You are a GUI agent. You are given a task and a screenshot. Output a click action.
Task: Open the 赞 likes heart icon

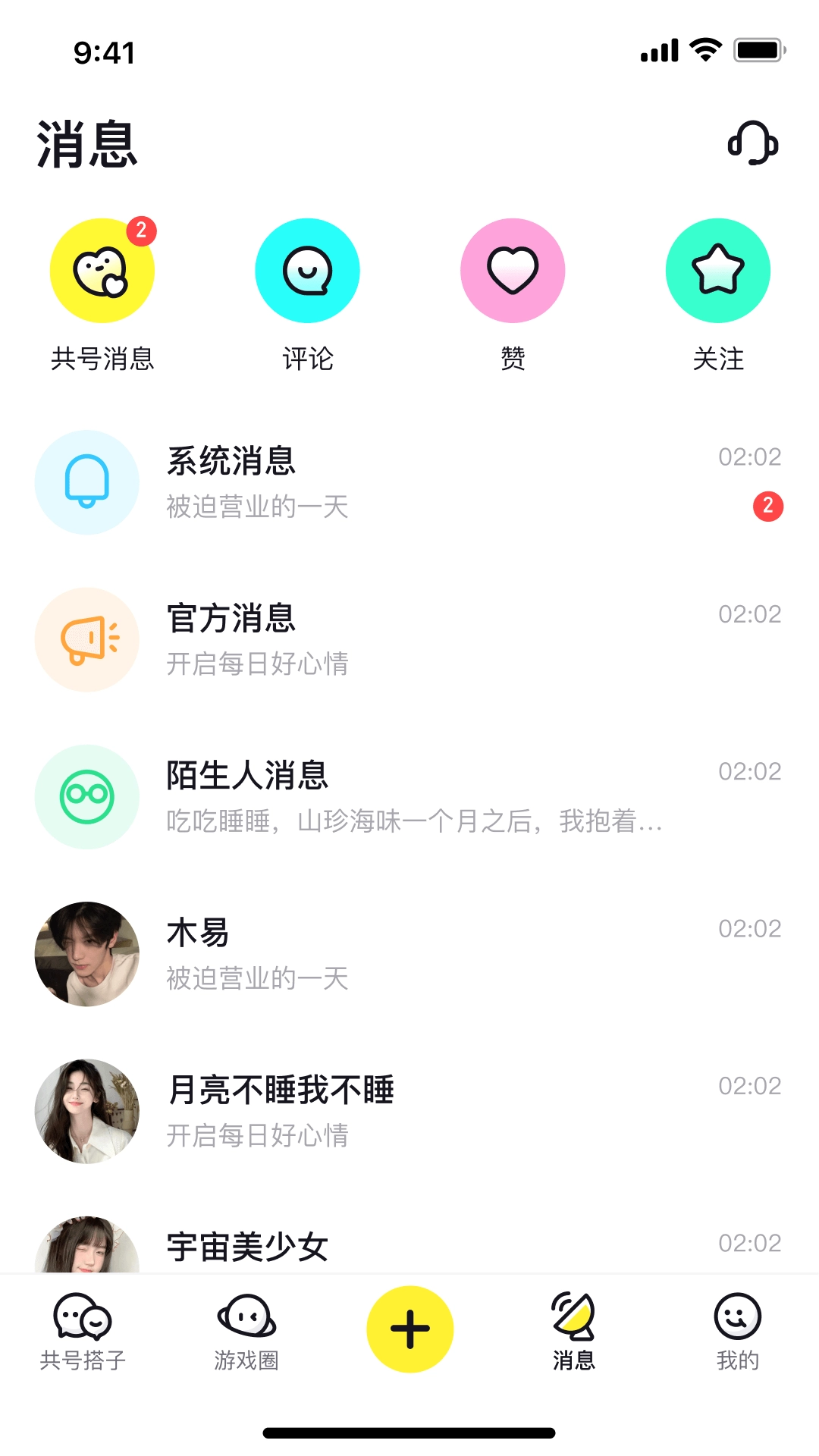(x=512, y=270)
